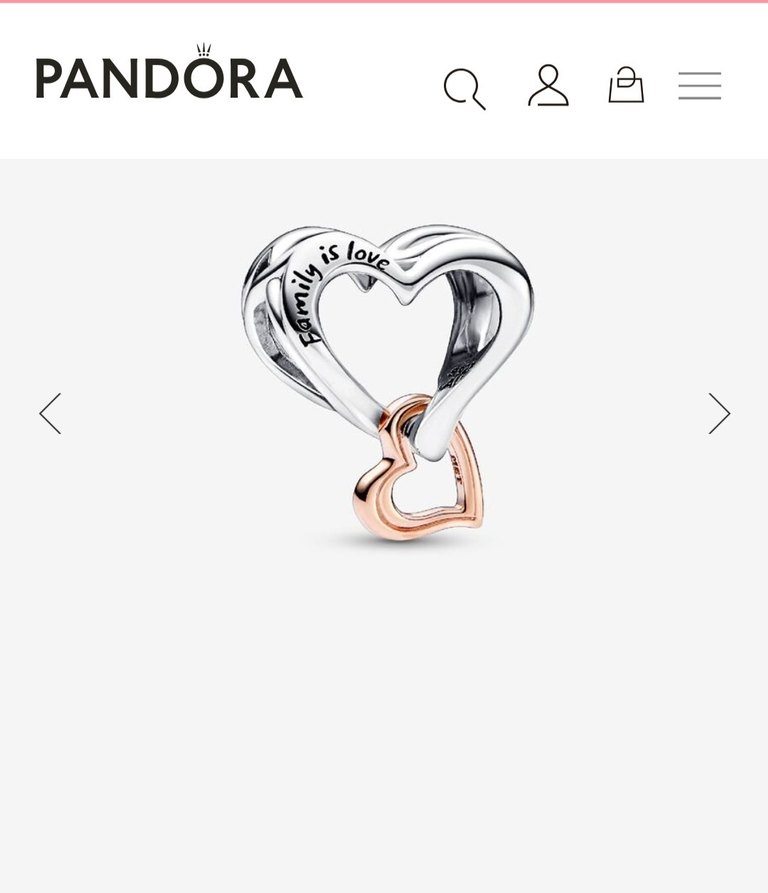Show the previous product image
Viewport: 768px width, 893px height.
[x=51, y=413]
